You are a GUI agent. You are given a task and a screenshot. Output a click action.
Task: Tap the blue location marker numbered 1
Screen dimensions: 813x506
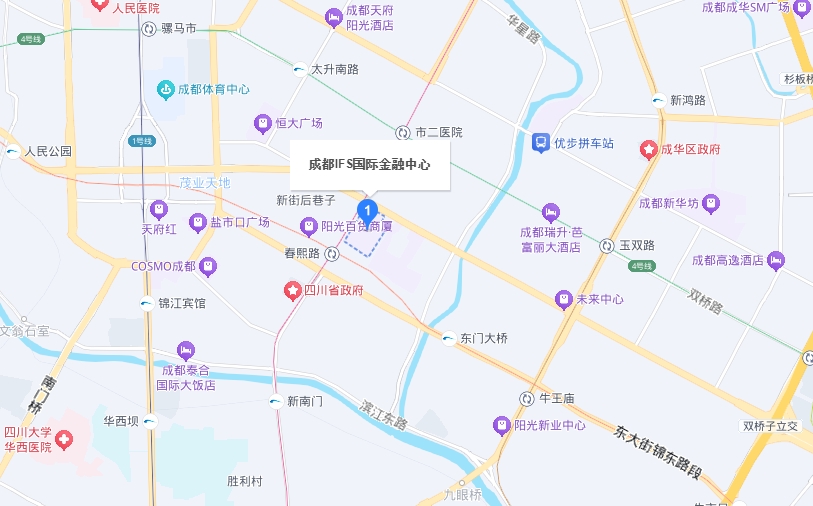click(368, 211)
